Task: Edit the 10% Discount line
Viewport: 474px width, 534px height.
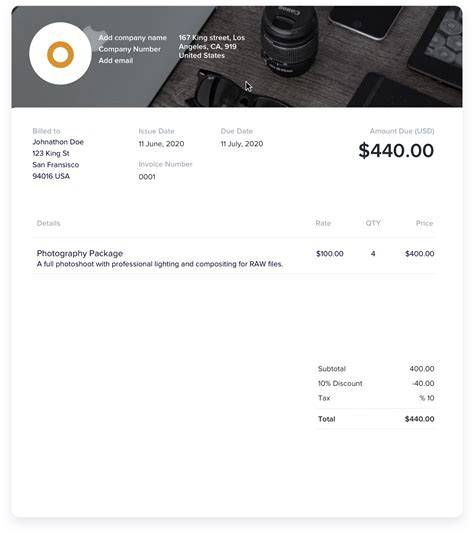Action: pyautogui.click(x=376, y=383)
